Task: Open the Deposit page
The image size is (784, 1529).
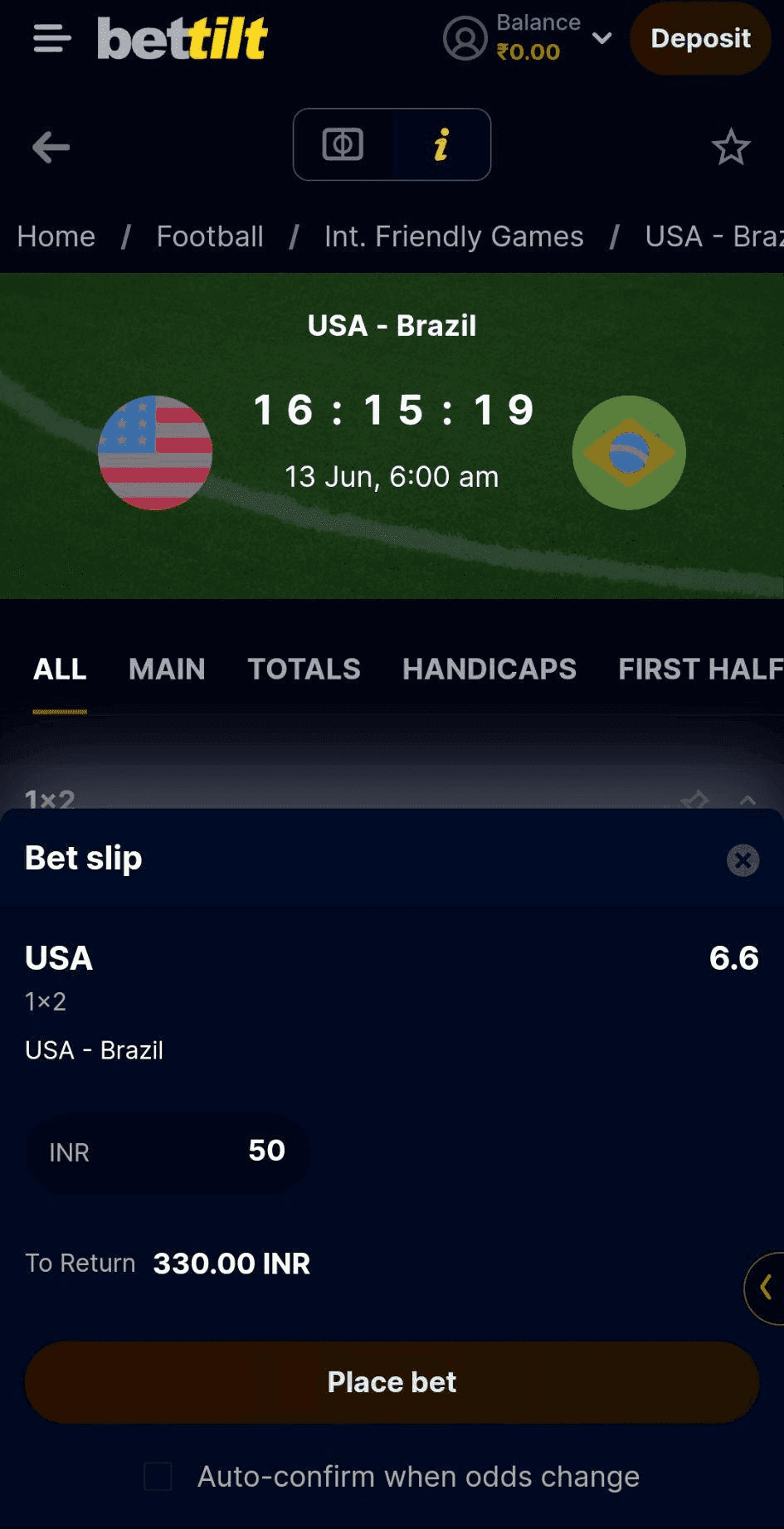Action: tap(701, 38)
